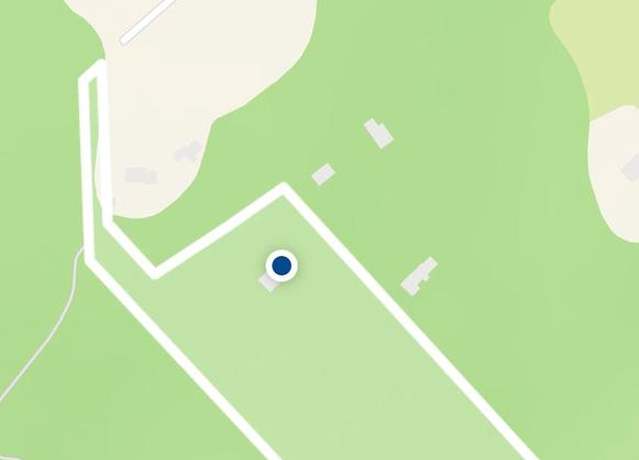Image resolution: width=639 pixels, height=460 pixels.
Task: Tap the blue location marker
Action: [282, 266]
